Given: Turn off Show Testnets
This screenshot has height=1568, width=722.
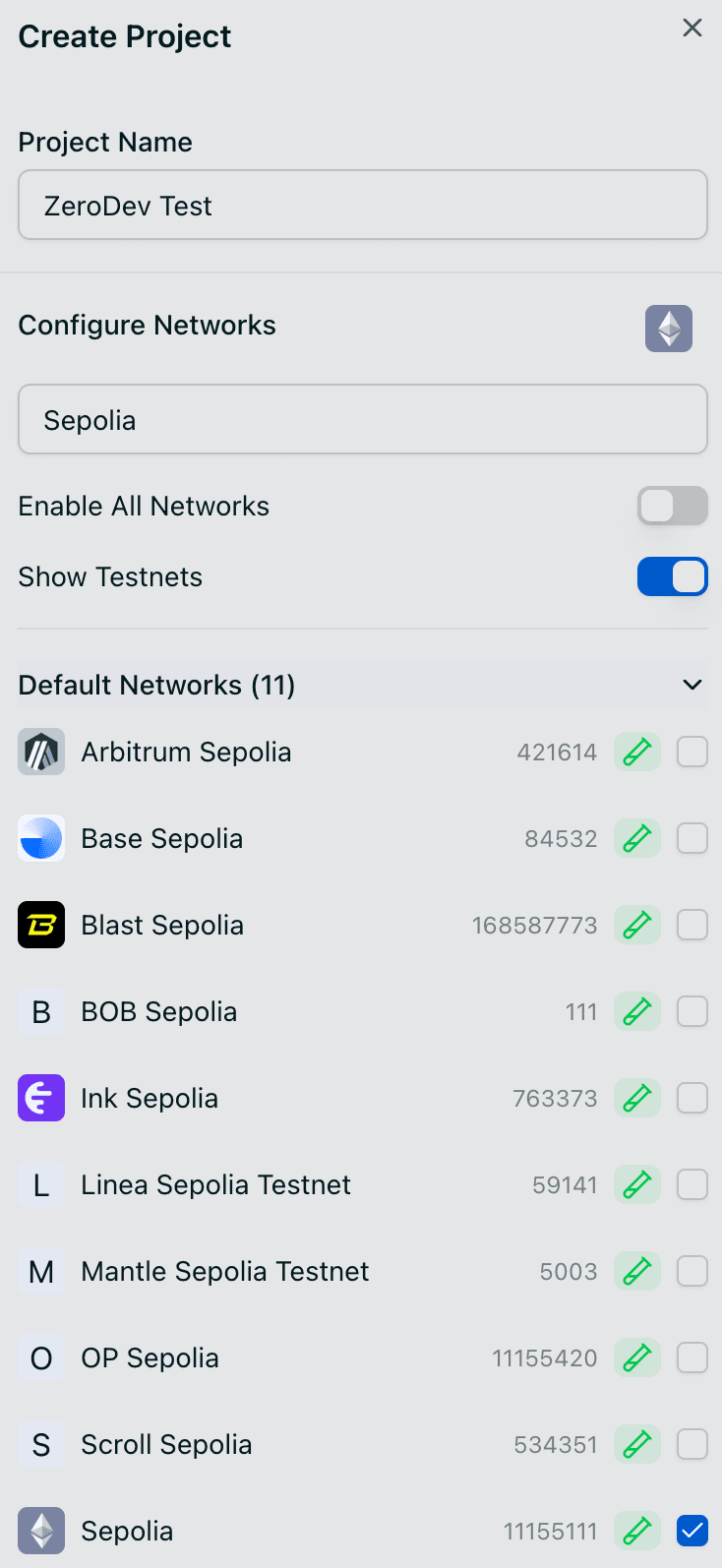Looking at the screenshot, I should [673, 576].
